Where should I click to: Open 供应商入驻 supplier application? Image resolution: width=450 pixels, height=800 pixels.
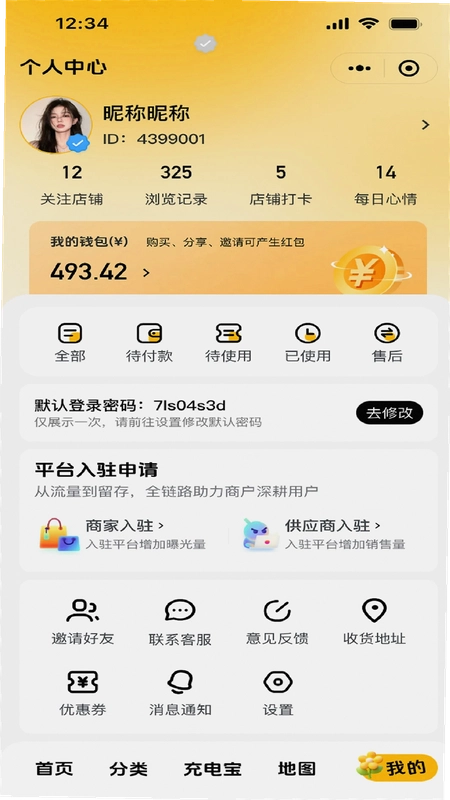tap(324, 534)
